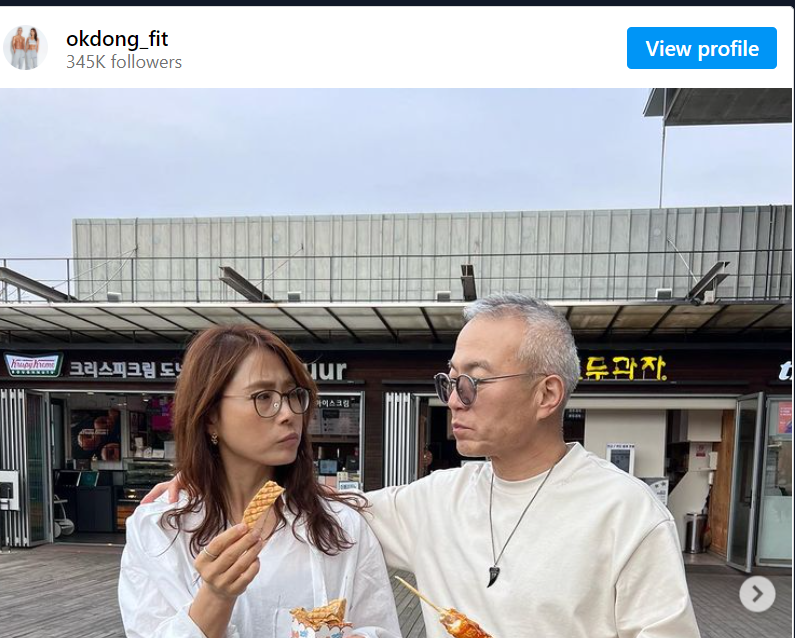Viewport: 795px width, 638px height.
Task: Open okdong_fit's profile avatar
Action: tap(25, 48)
